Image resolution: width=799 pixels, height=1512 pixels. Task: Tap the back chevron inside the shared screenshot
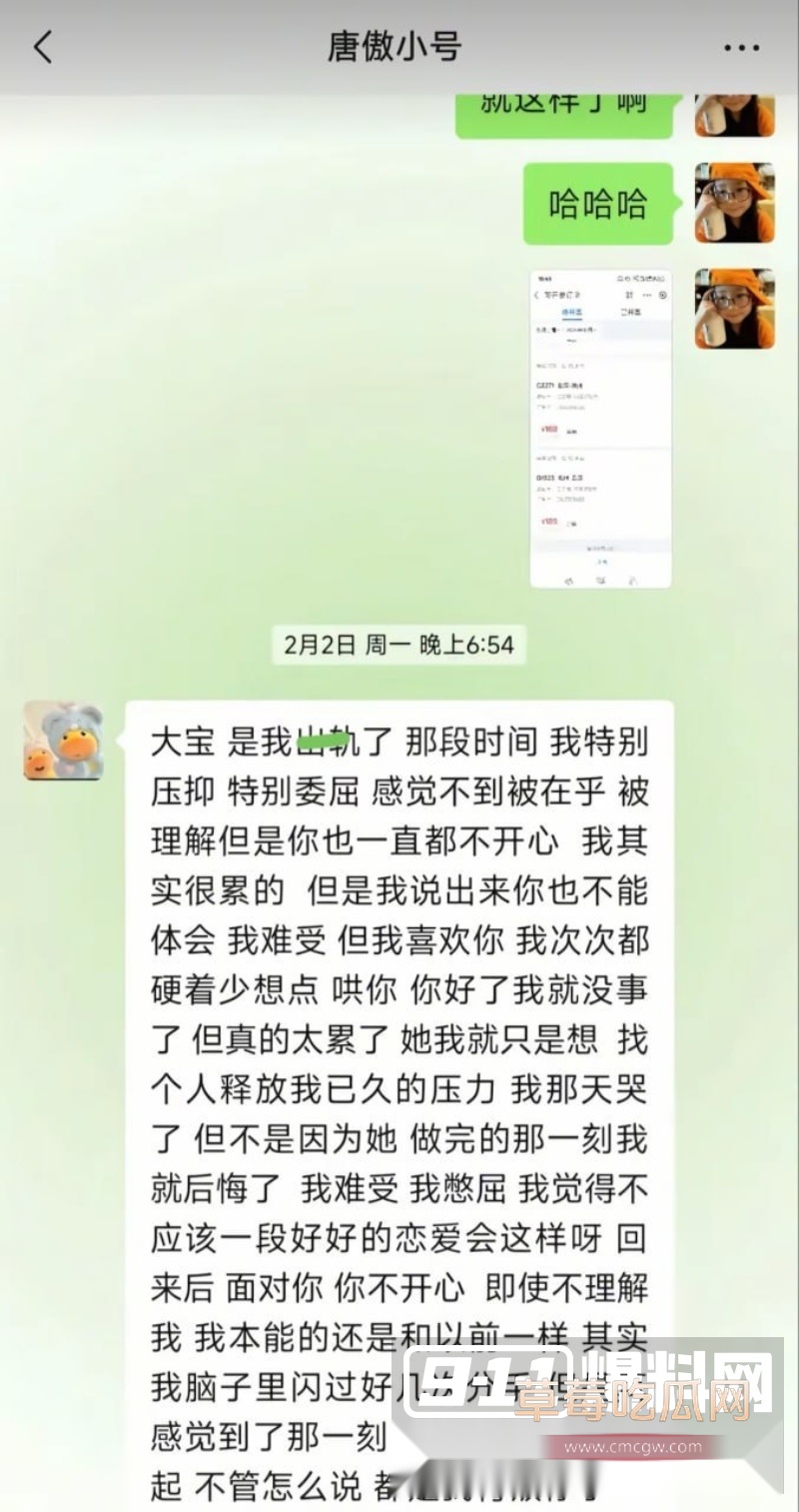pyautogui.click(x=537, y=295)
